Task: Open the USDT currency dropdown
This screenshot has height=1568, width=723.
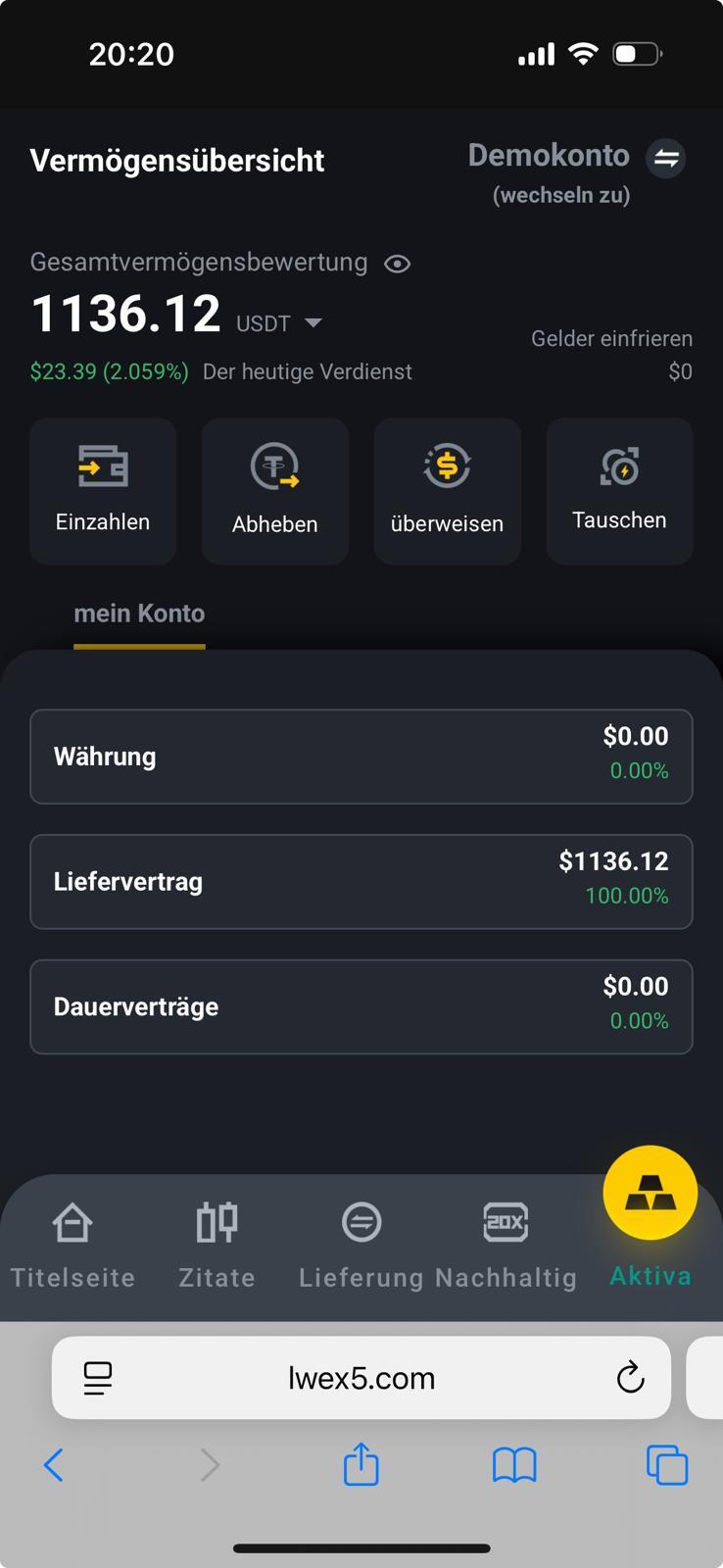Action: [279, 323]
